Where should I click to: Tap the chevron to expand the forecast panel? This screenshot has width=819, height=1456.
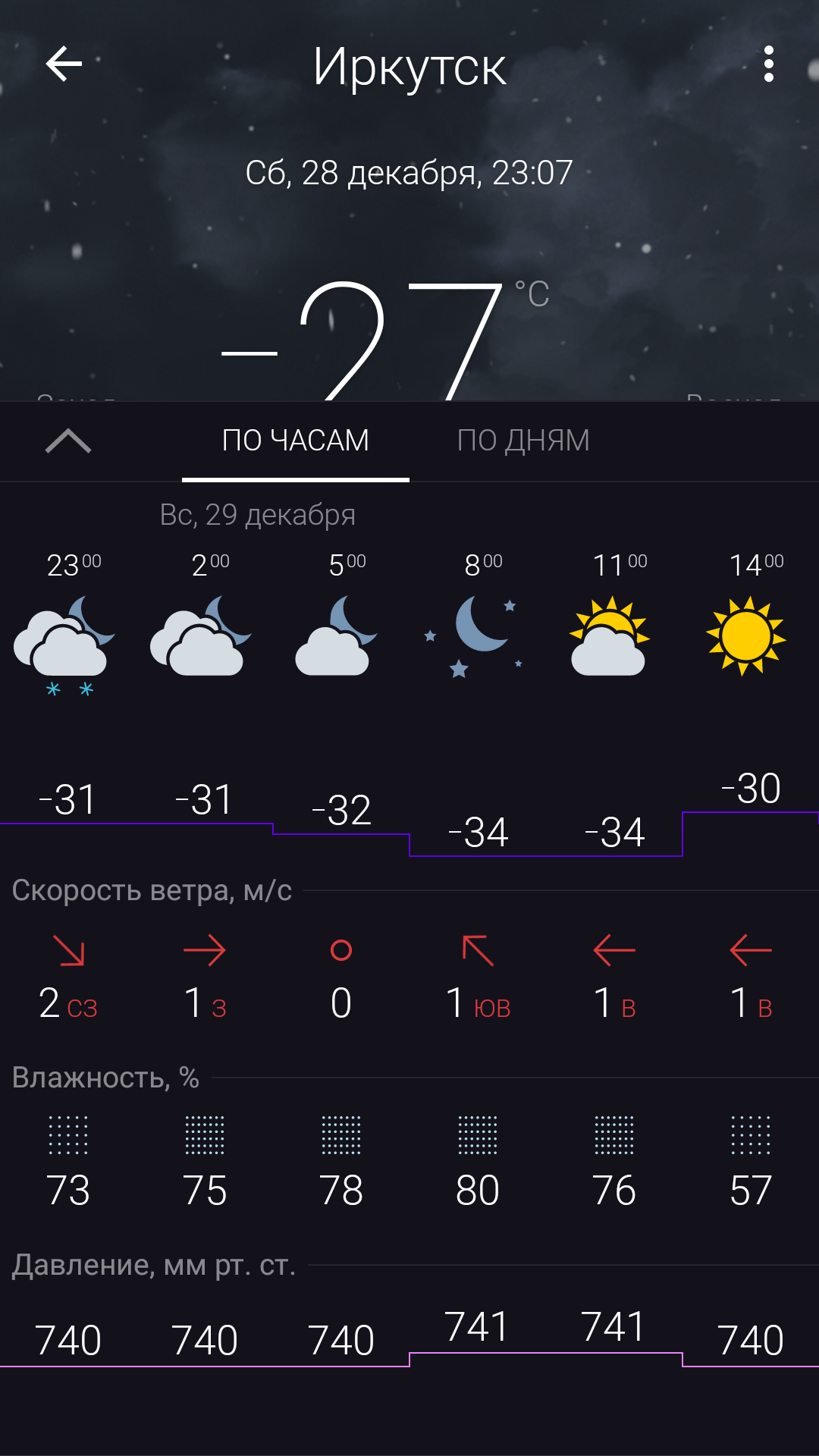tap(68, 441)
